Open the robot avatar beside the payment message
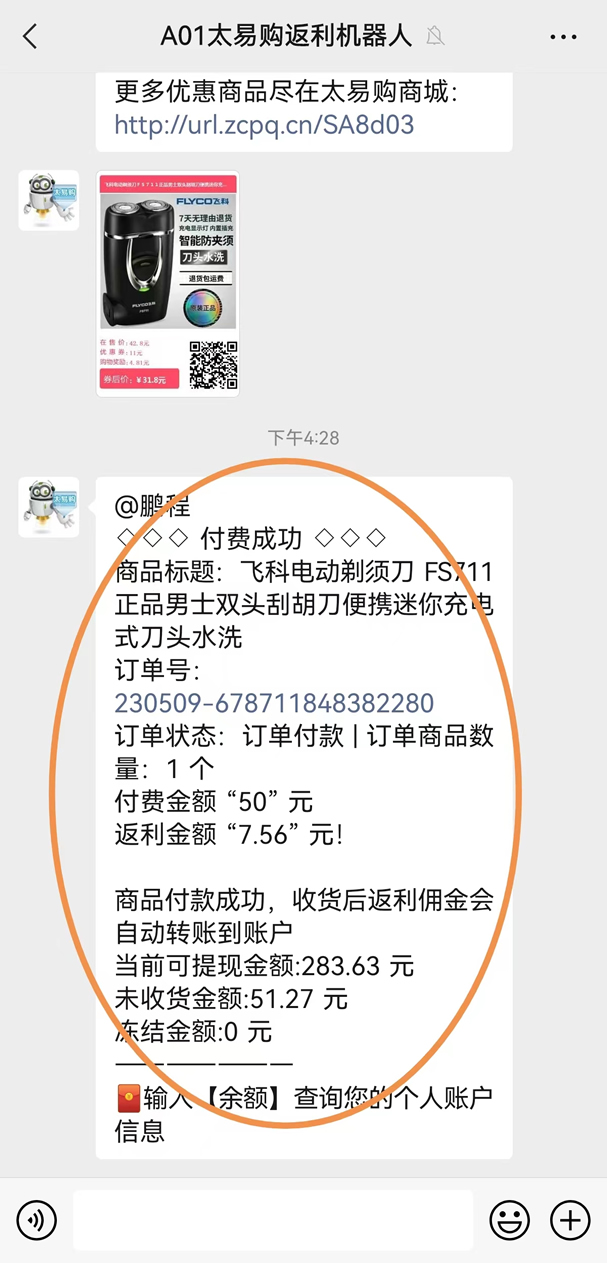Viewport: 607px width, 1263px height. pos(48,507)
